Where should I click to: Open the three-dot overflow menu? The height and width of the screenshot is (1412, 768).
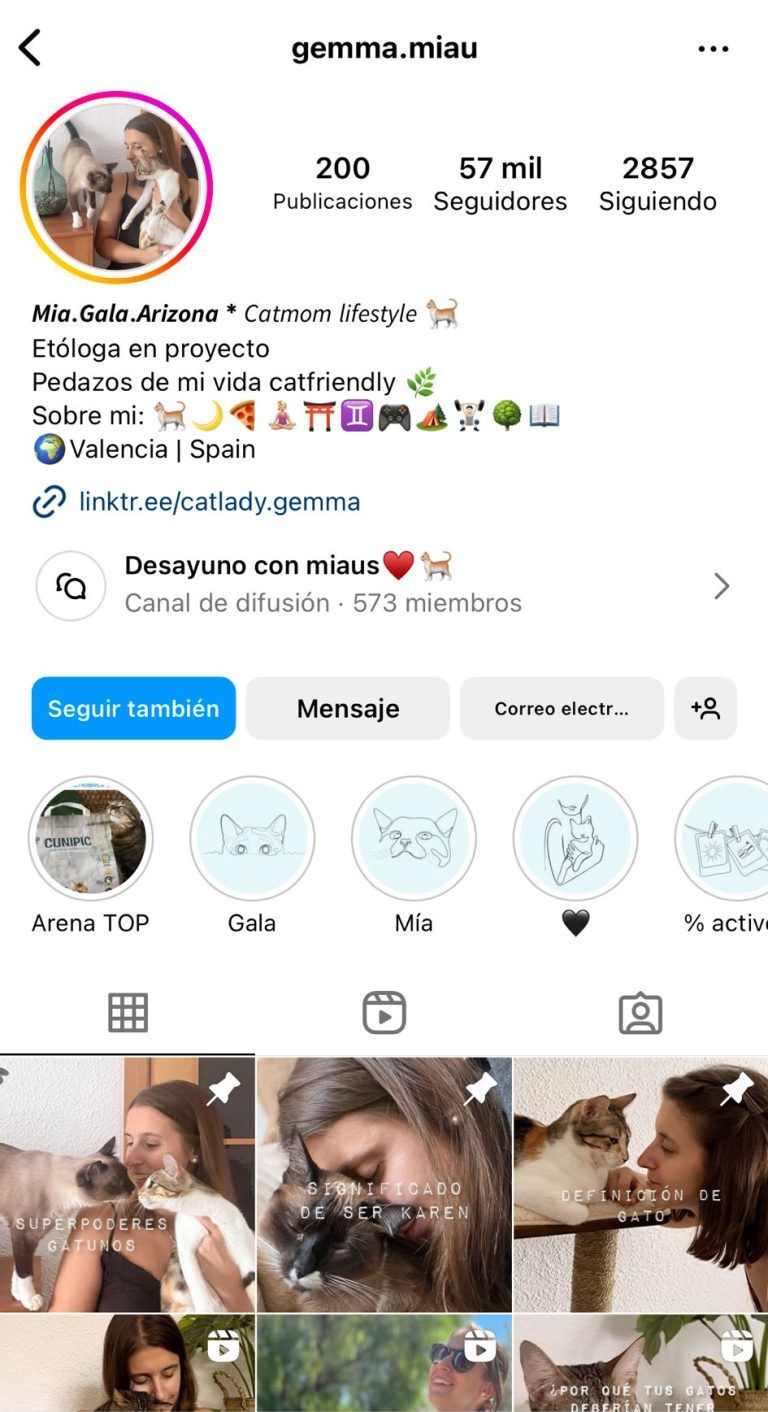(713, 48)
